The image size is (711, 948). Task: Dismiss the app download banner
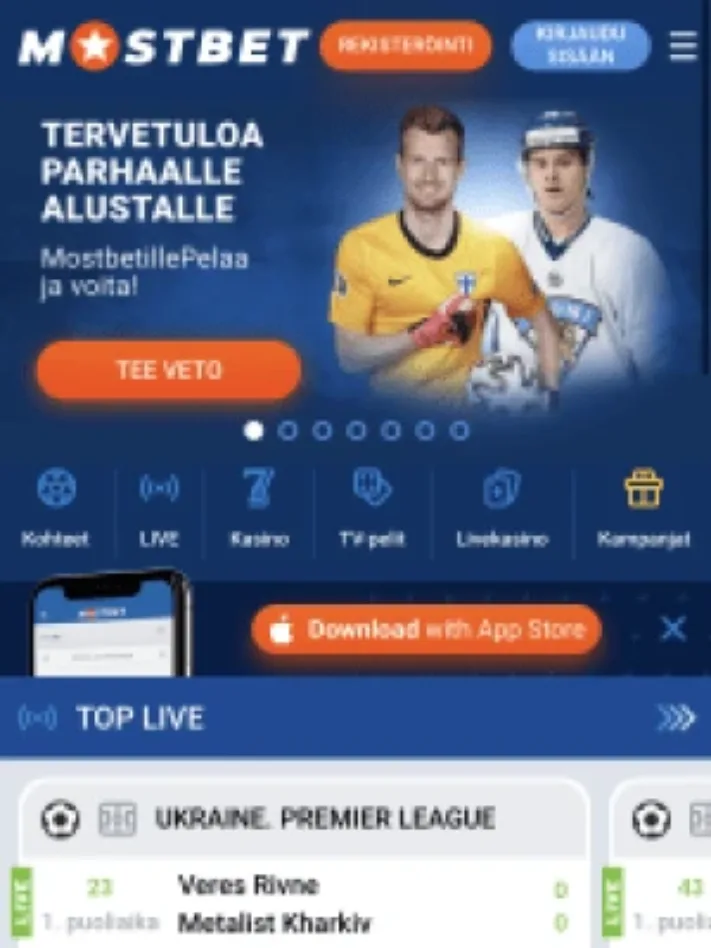coord(673,629)
